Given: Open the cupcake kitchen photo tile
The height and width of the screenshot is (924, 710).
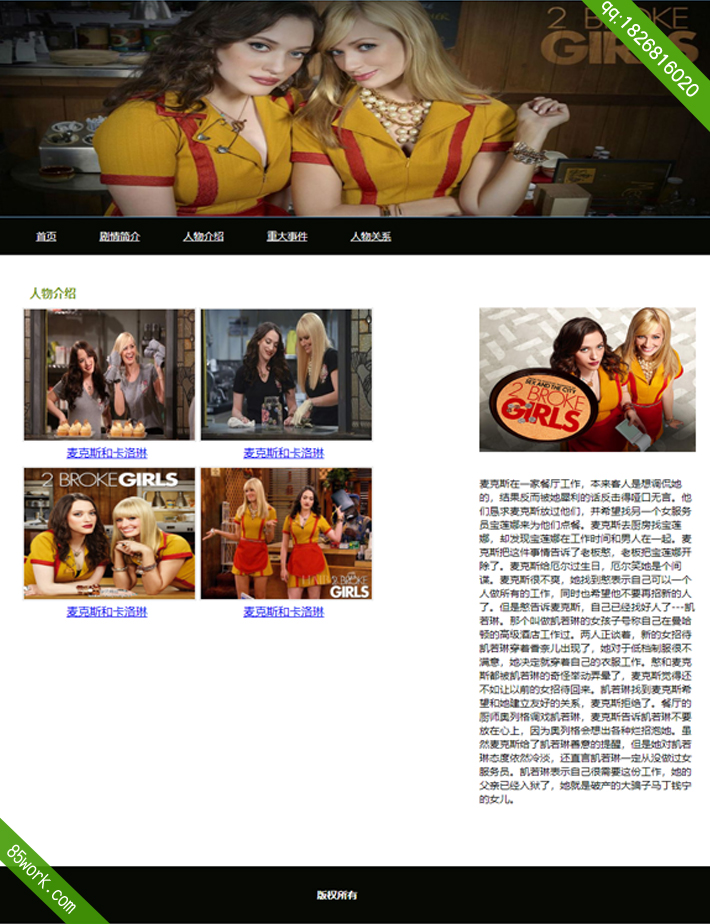Looking at the screenshot, I should point(109,374).
